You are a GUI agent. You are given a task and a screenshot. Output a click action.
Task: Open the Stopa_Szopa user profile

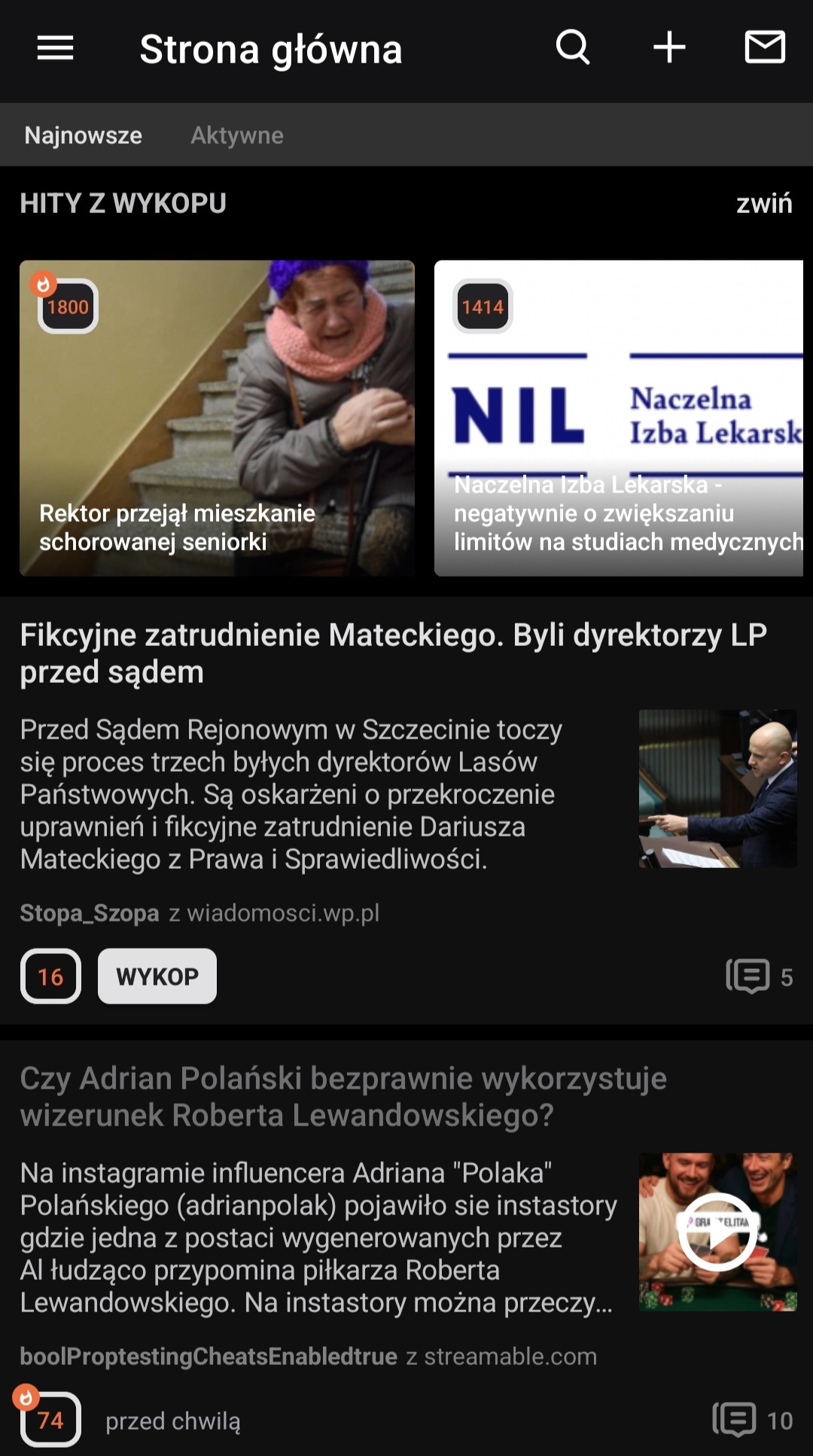point(90,913)
